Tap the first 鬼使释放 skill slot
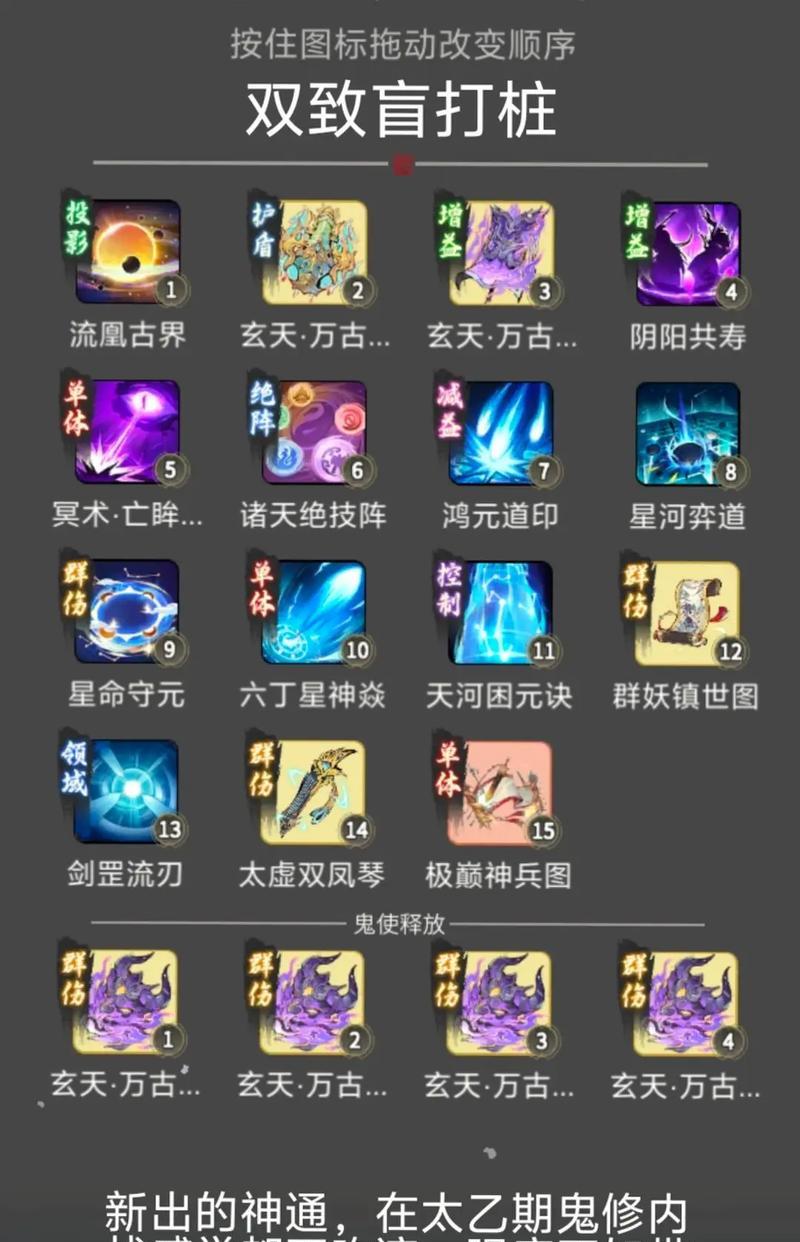The image size is (800, 1242). (x=128, y=1002)
